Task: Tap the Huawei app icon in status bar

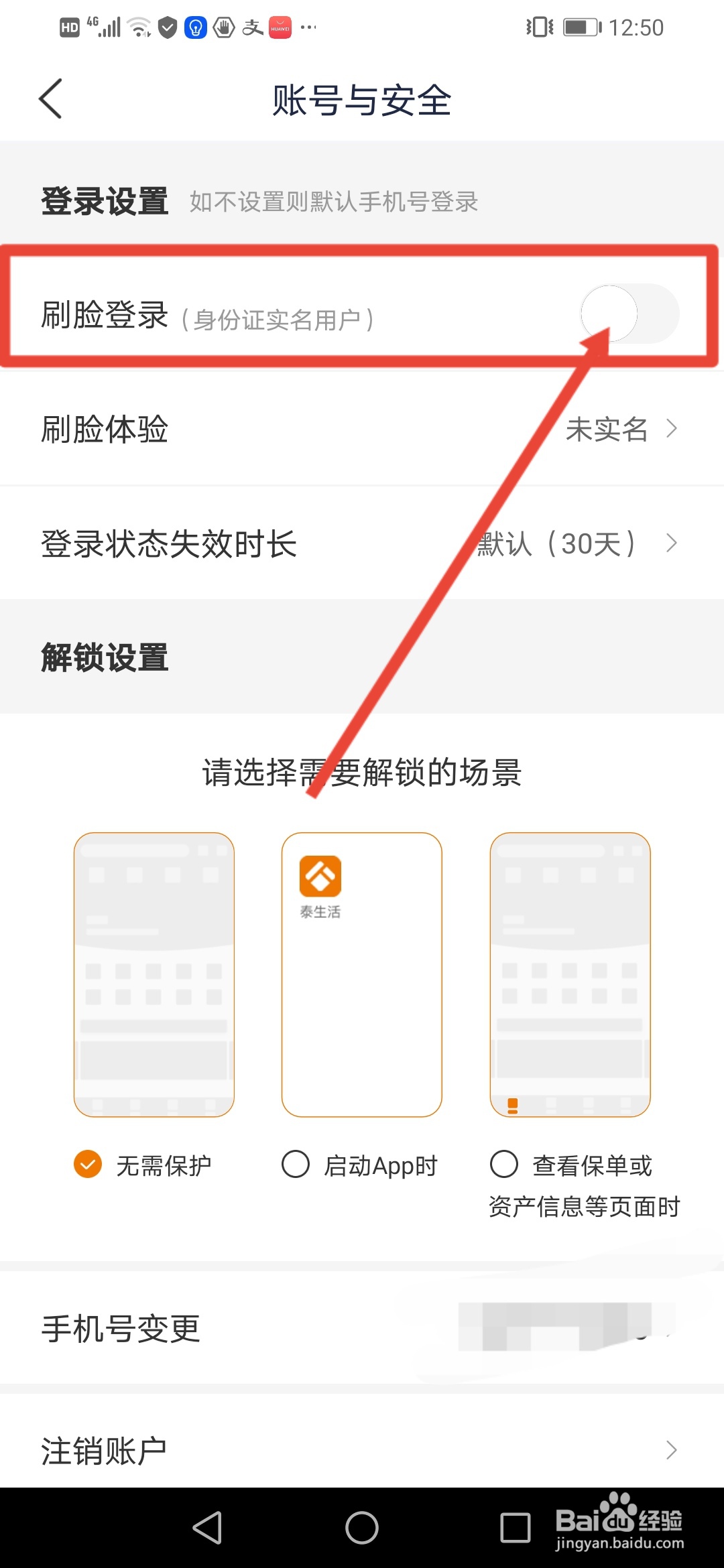Action: coord(279,27)
